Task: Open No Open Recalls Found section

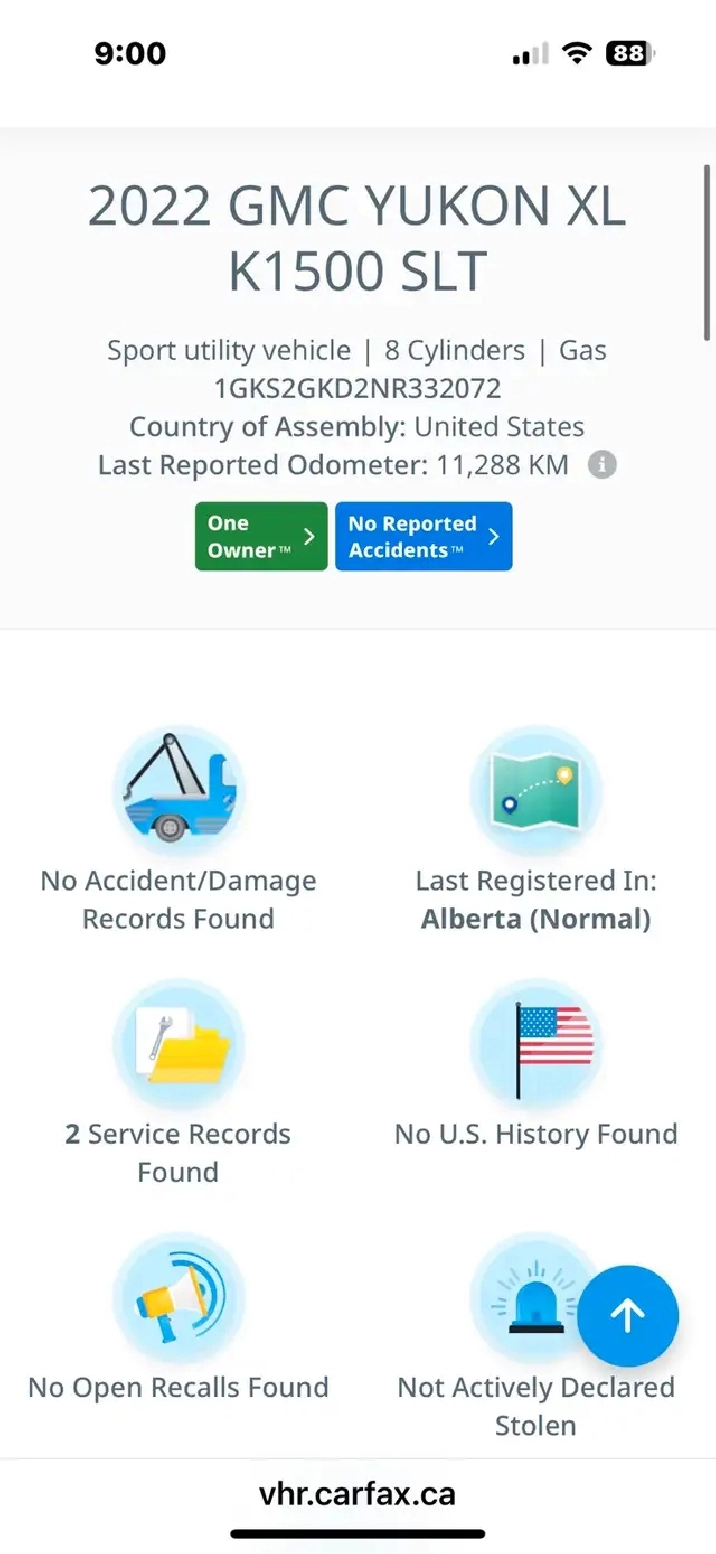Action: click(x=178, y=1318)
